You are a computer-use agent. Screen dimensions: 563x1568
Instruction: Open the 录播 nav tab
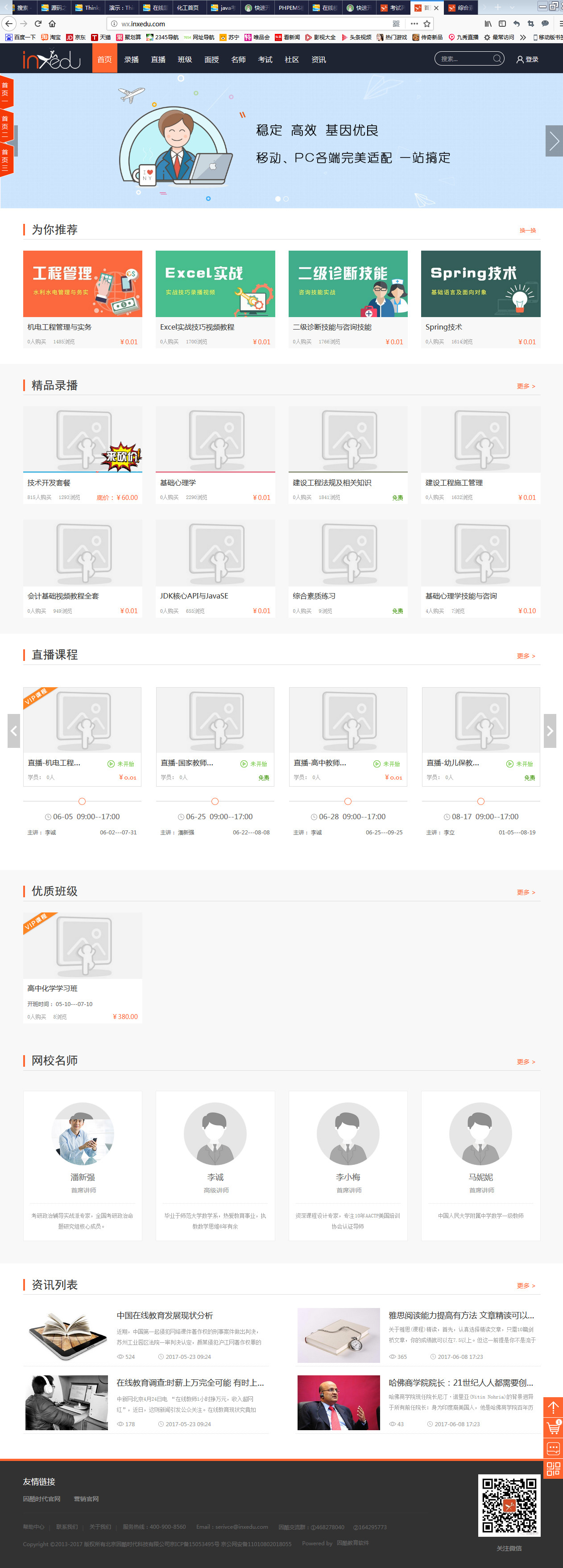tap(132, 60)
